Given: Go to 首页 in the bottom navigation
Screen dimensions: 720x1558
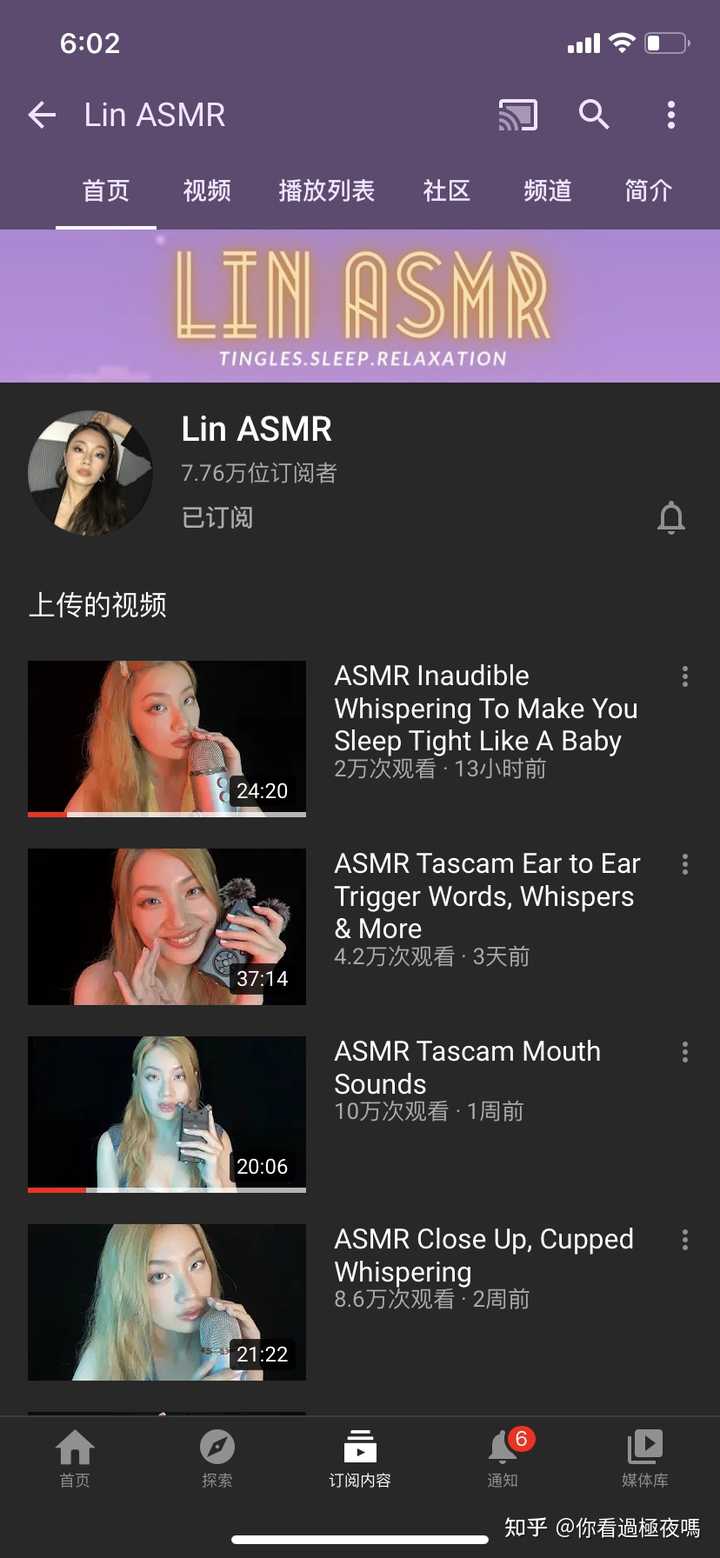Looking at the screenshot, I should 75,1458.
